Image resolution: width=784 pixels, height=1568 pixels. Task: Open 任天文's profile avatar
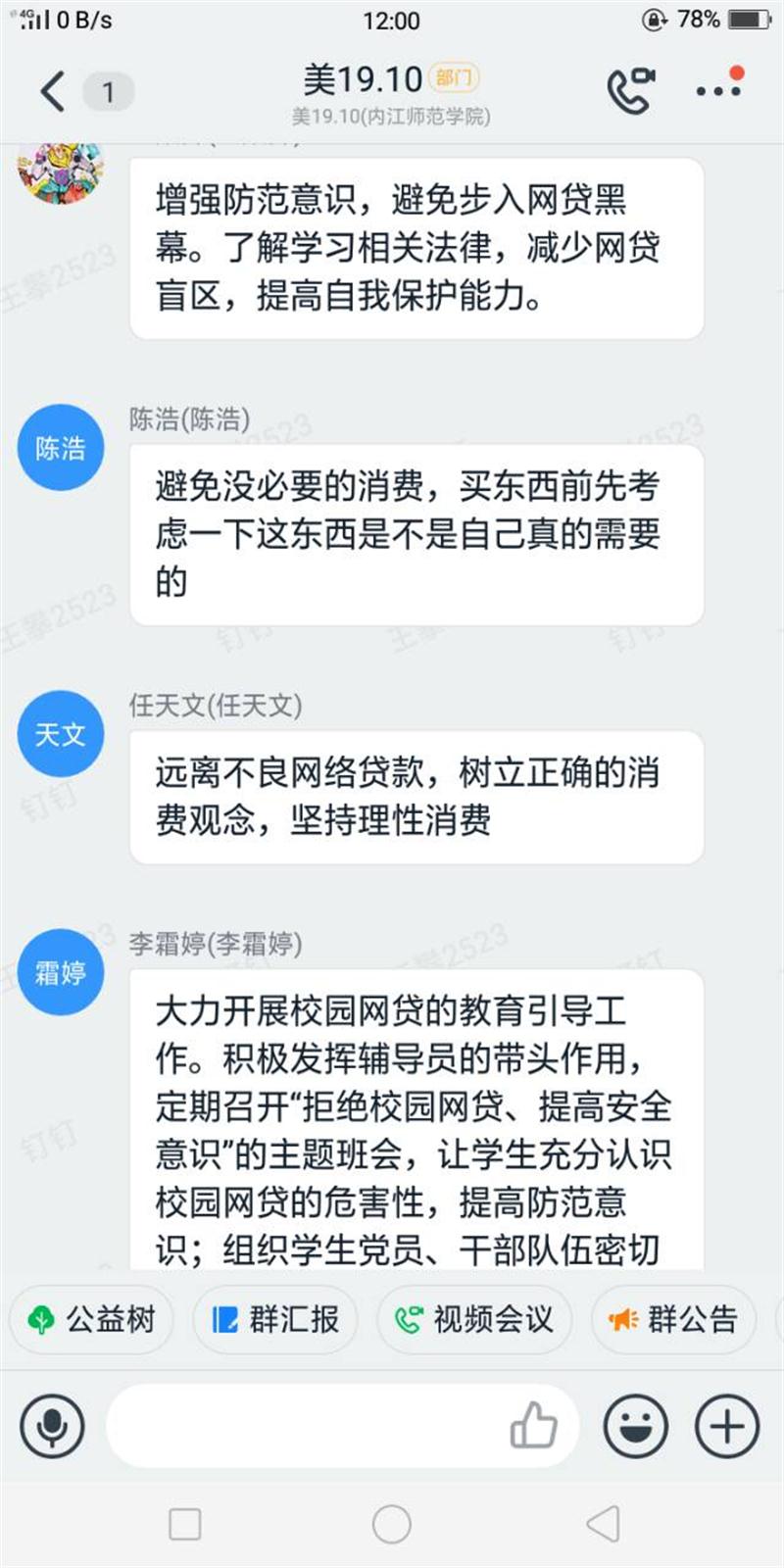pos(61,734)
